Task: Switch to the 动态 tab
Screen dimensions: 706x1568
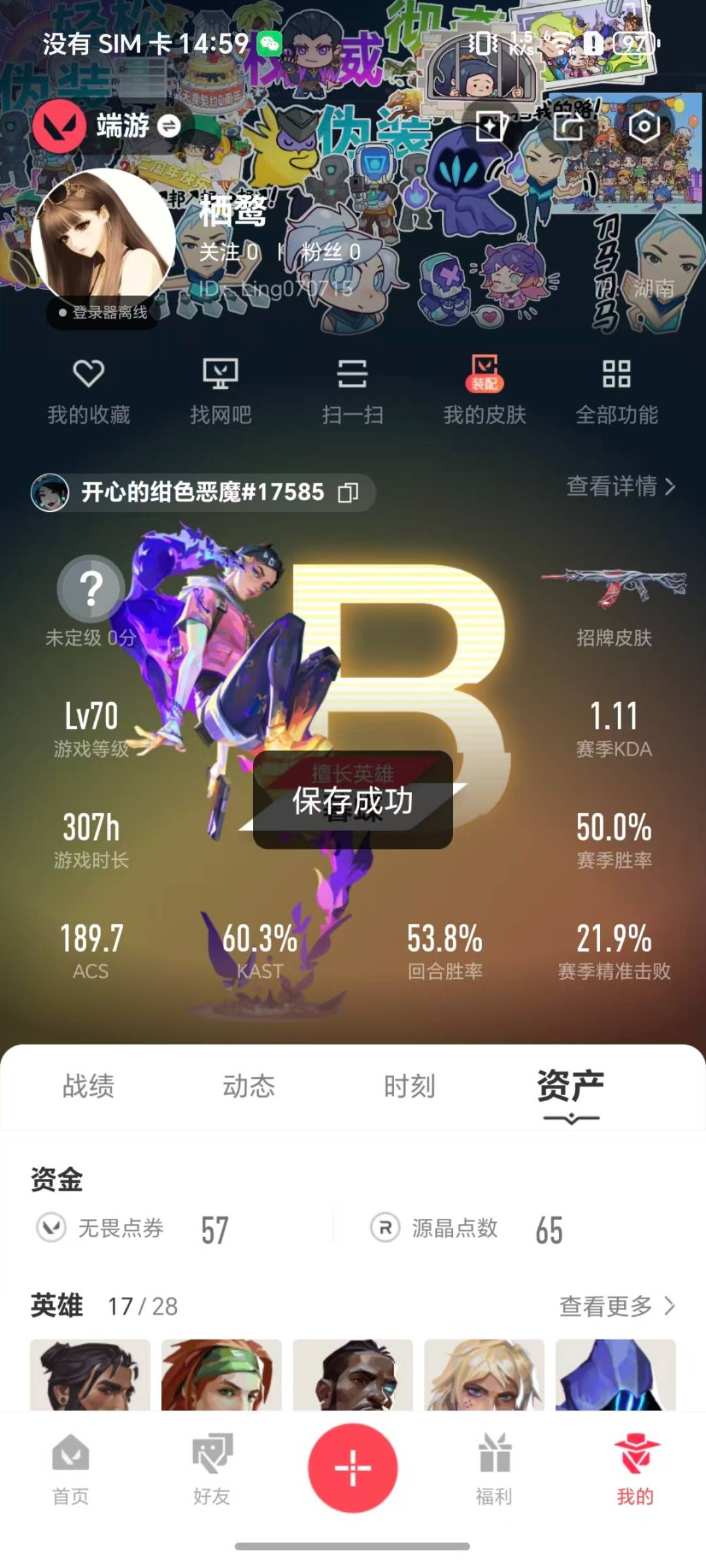Action: click(250, 1085)
